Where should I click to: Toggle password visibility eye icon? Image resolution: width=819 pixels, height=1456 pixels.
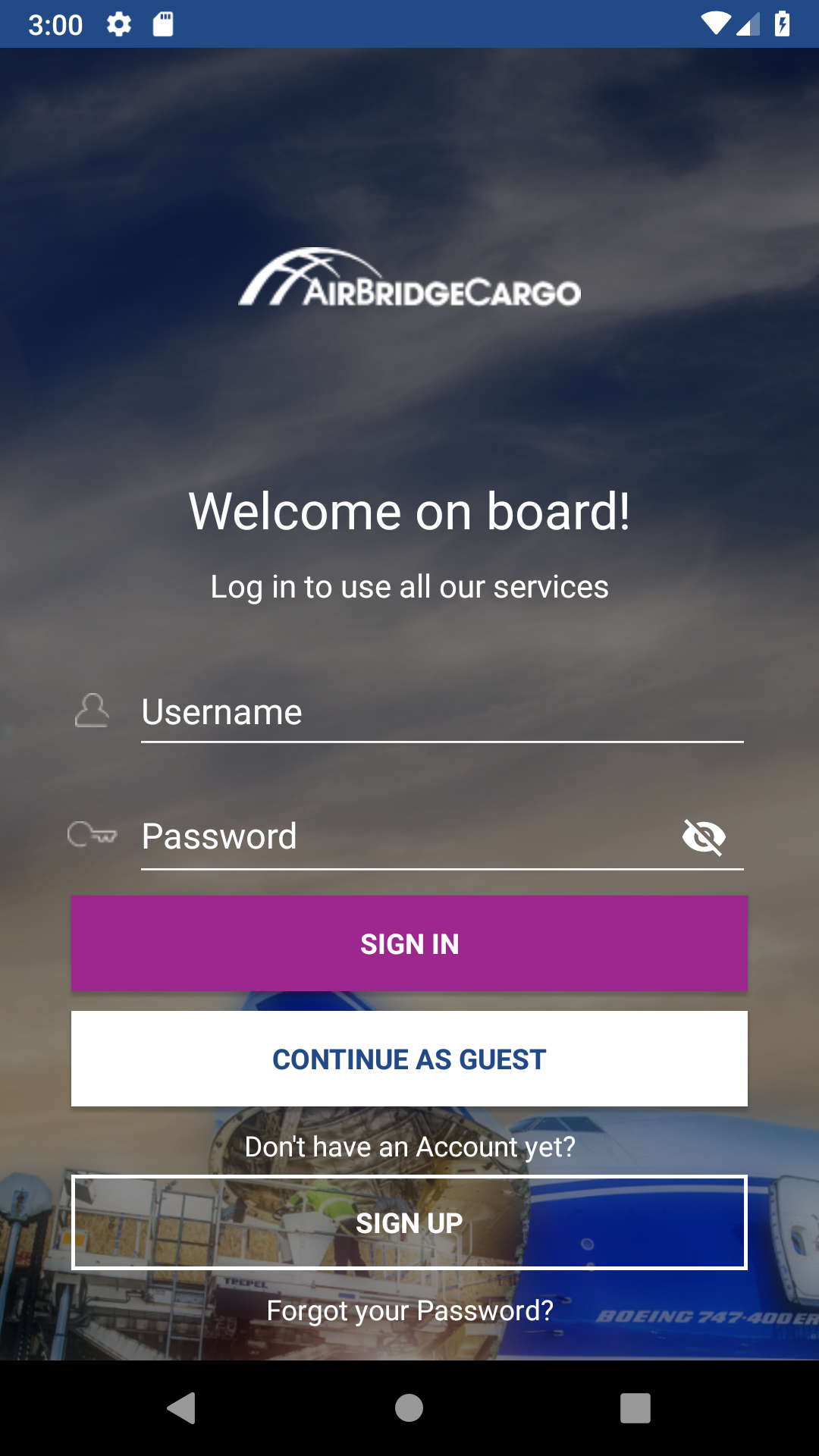pos(704,837)
